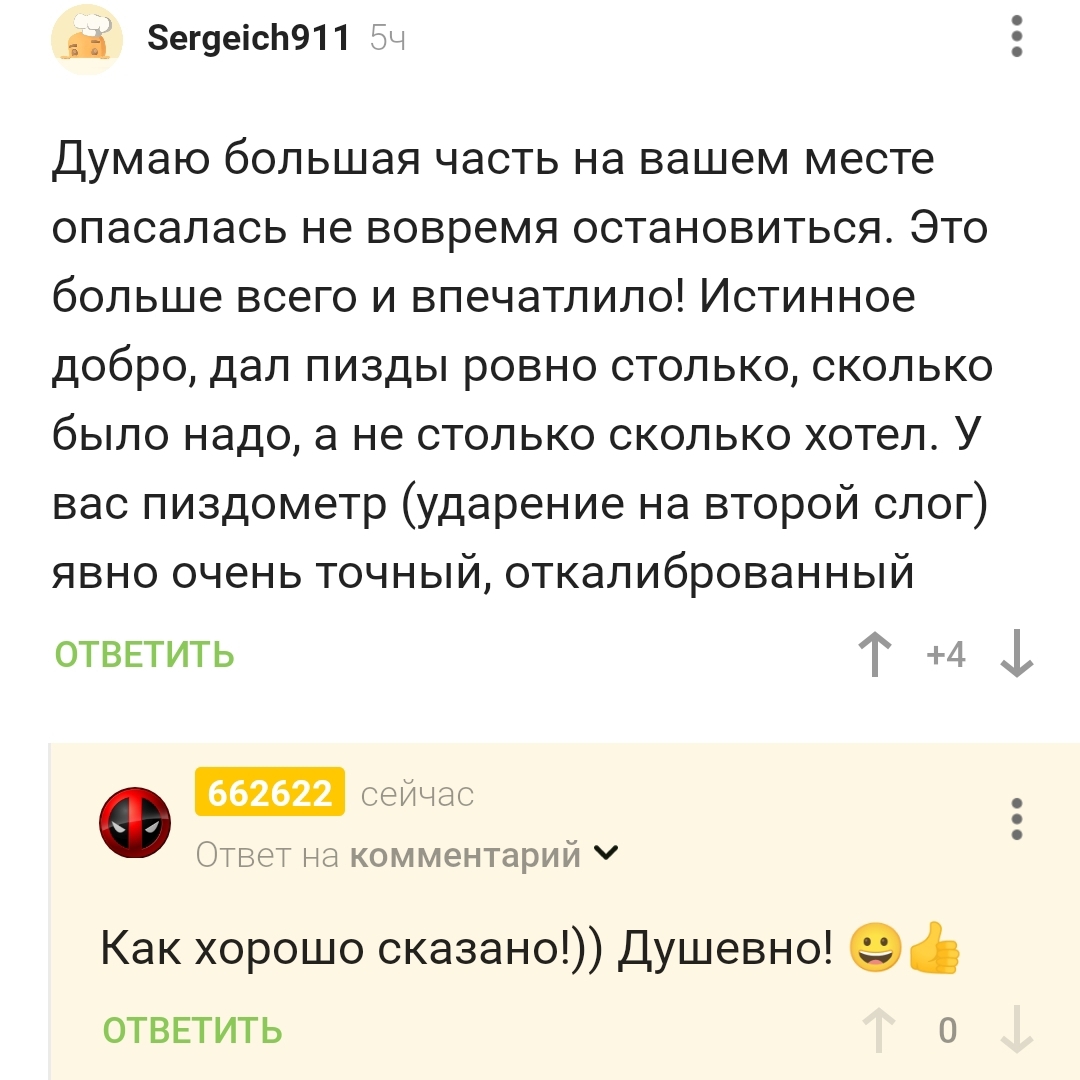The height and width of the screenshot is (1080, 1080).
Task: Upvote Sergeich911's comment
Action: pyautogui.click(x=875, y=656)
